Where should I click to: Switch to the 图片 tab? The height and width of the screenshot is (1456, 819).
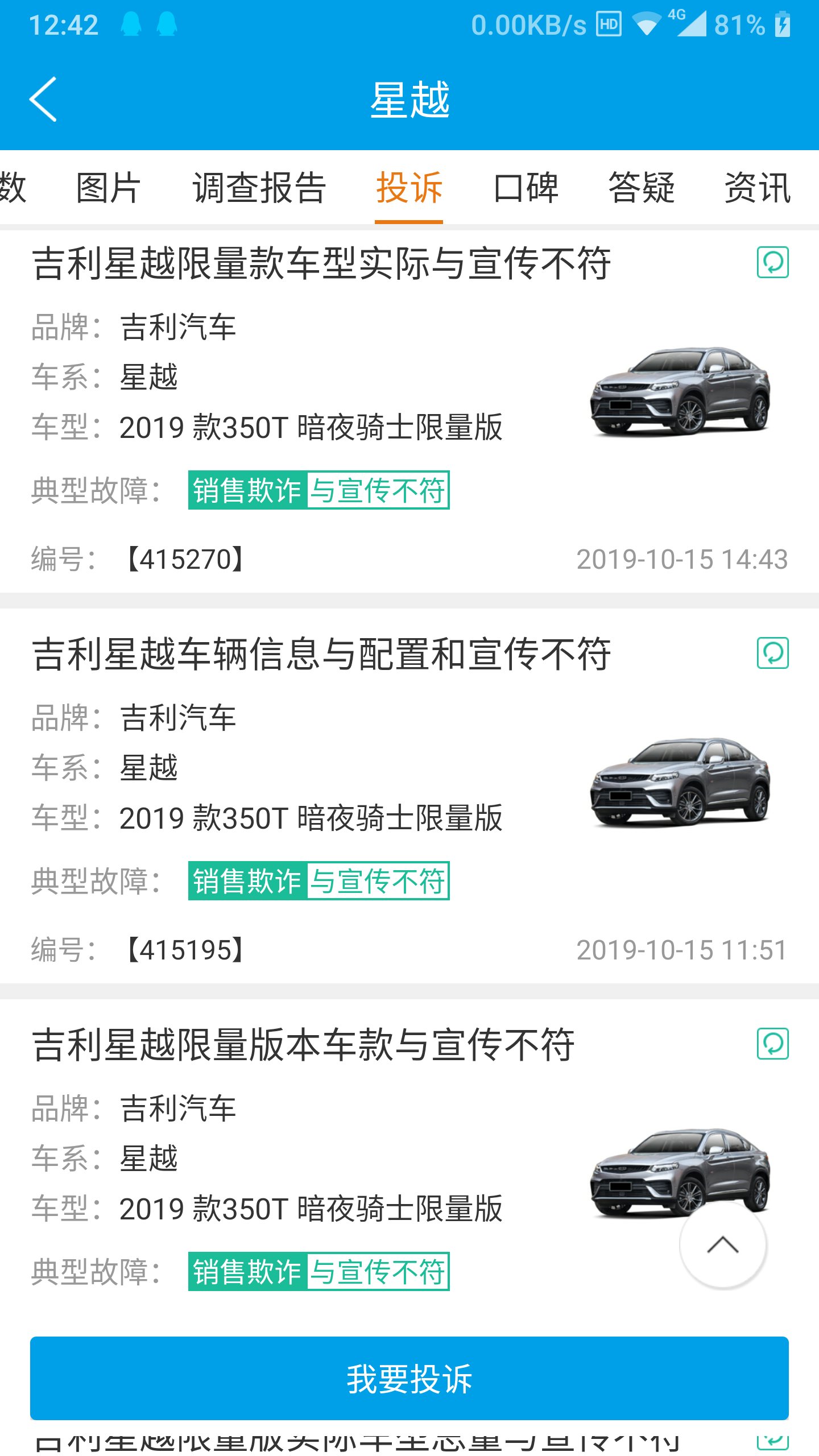(x=108, y=188)
